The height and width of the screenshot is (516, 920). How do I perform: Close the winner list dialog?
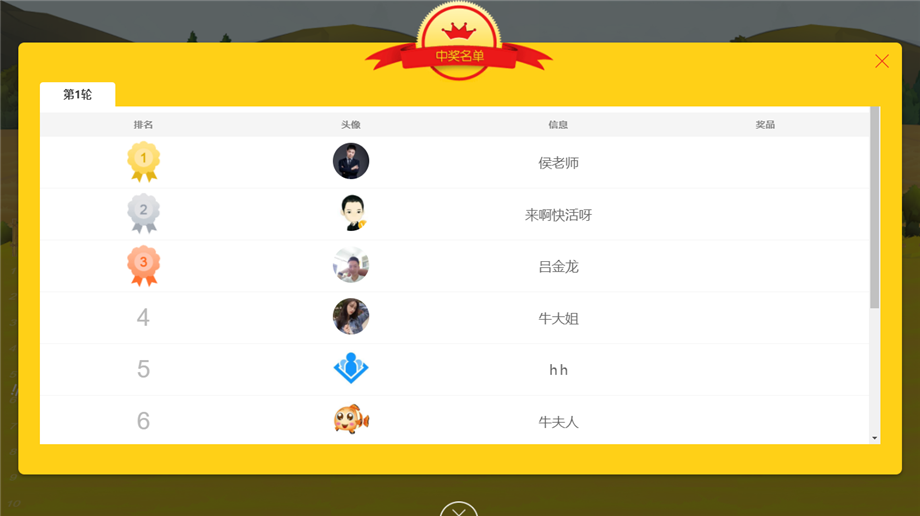pyautogui.click(x=881, y=62)
